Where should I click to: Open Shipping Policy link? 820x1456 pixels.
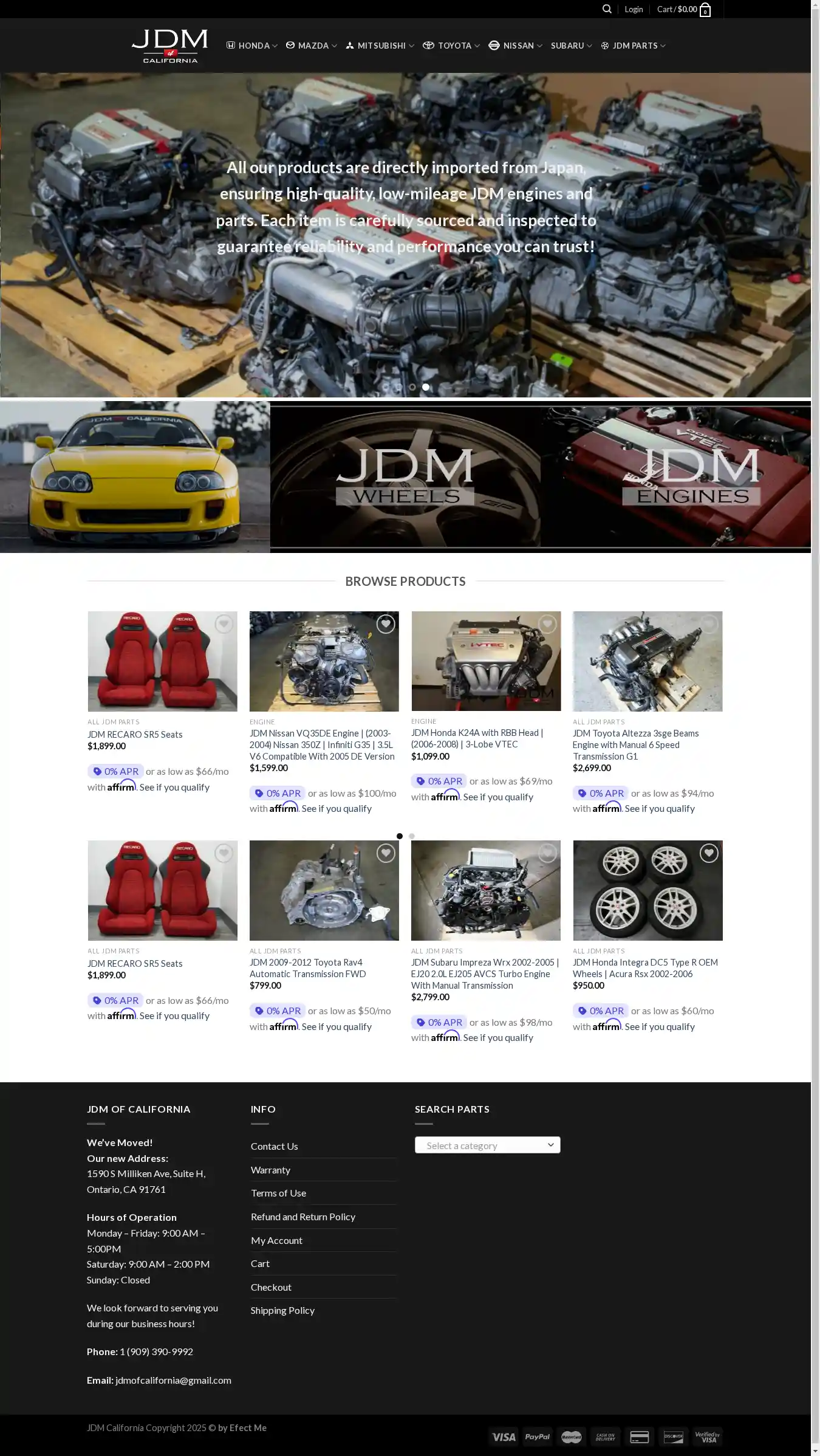(x=282, y=1310)
